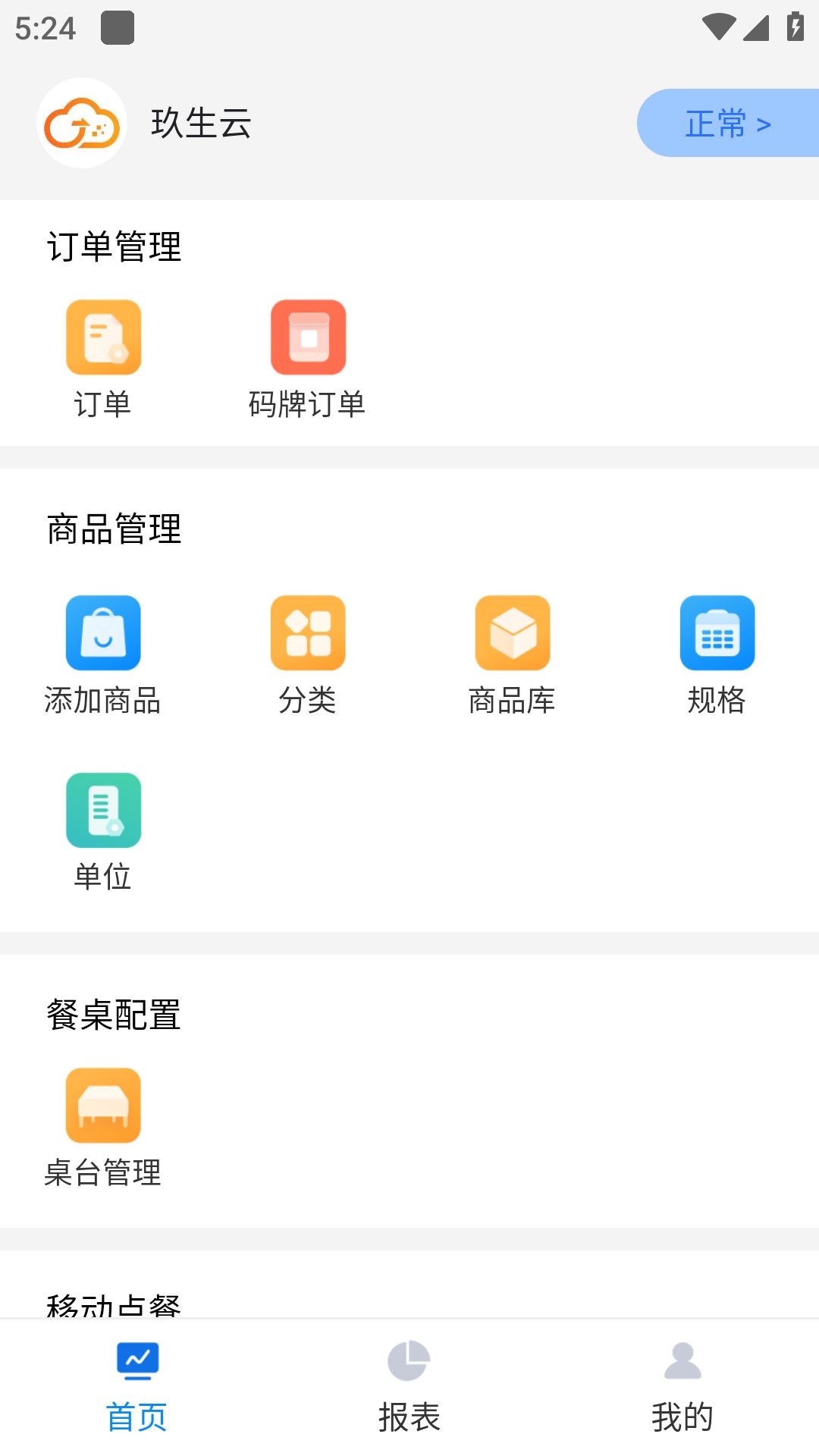Tap the 我的 profile person icon
The image size is (819, 1456).
pos(682,1361)
